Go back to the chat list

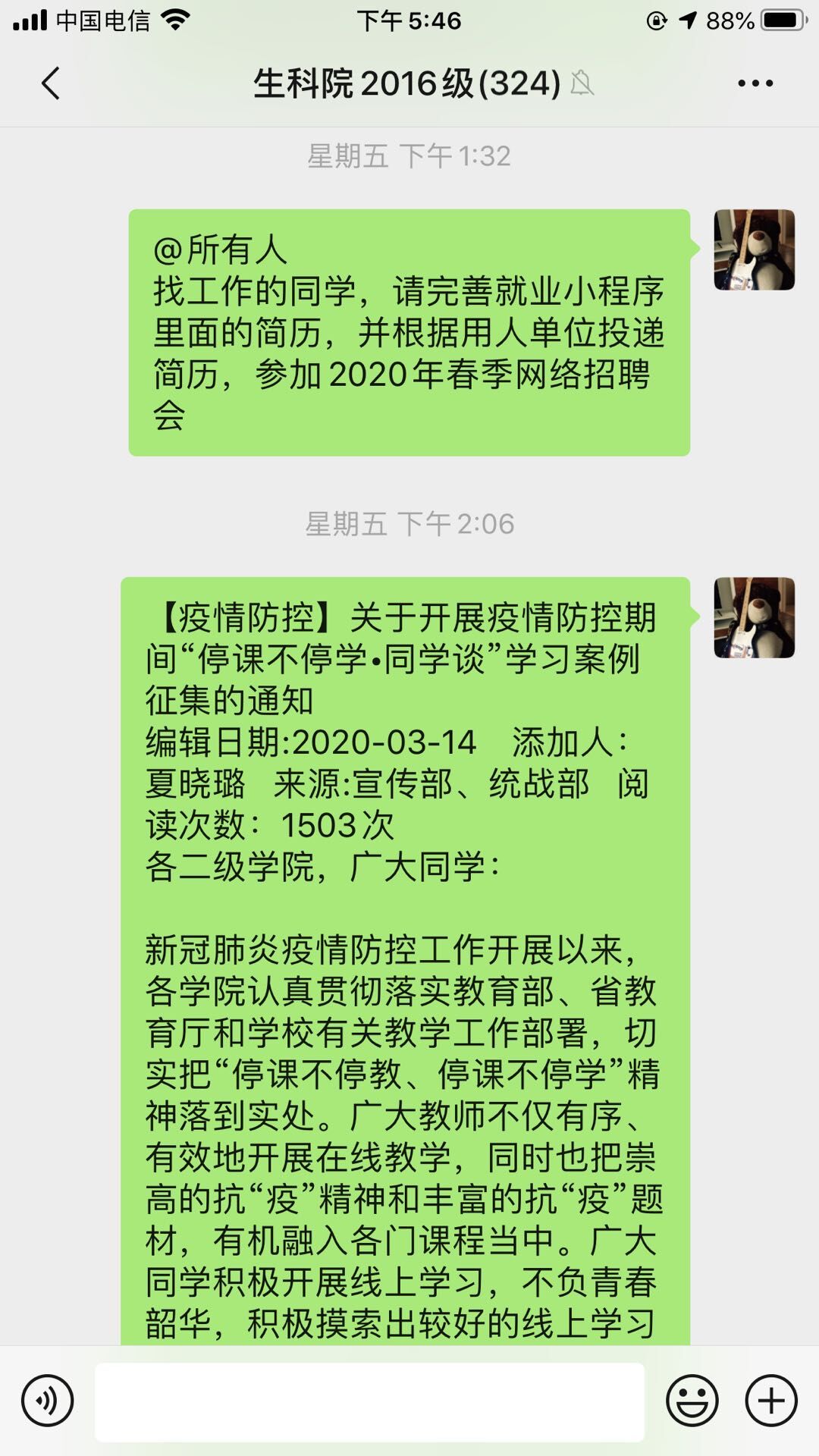tap(50, 83)
